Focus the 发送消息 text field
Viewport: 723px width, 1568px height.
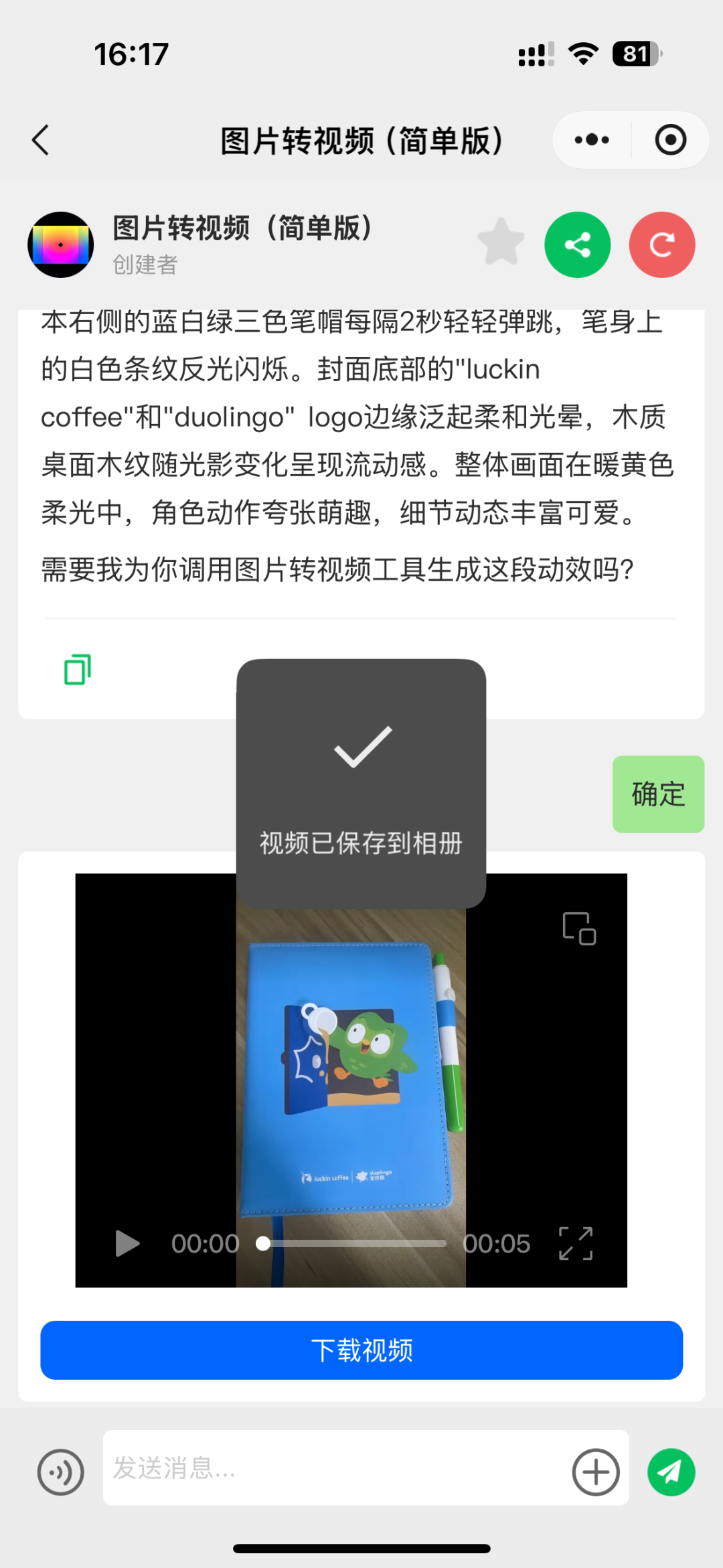tap(335, 1468)
